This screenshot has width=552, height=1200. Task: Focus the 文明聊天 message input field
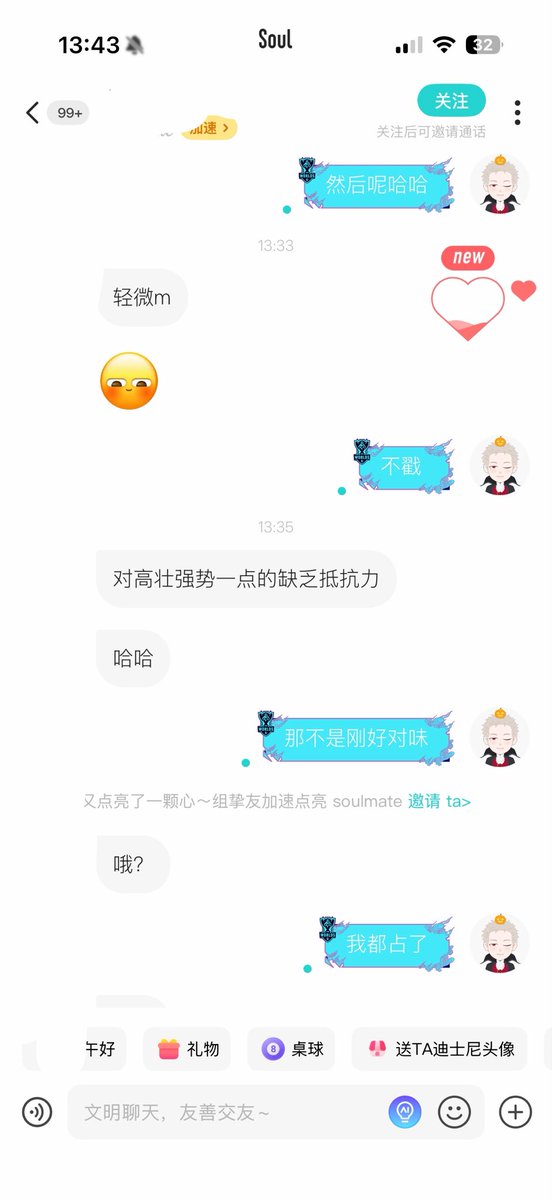(x=225, y=1112)
